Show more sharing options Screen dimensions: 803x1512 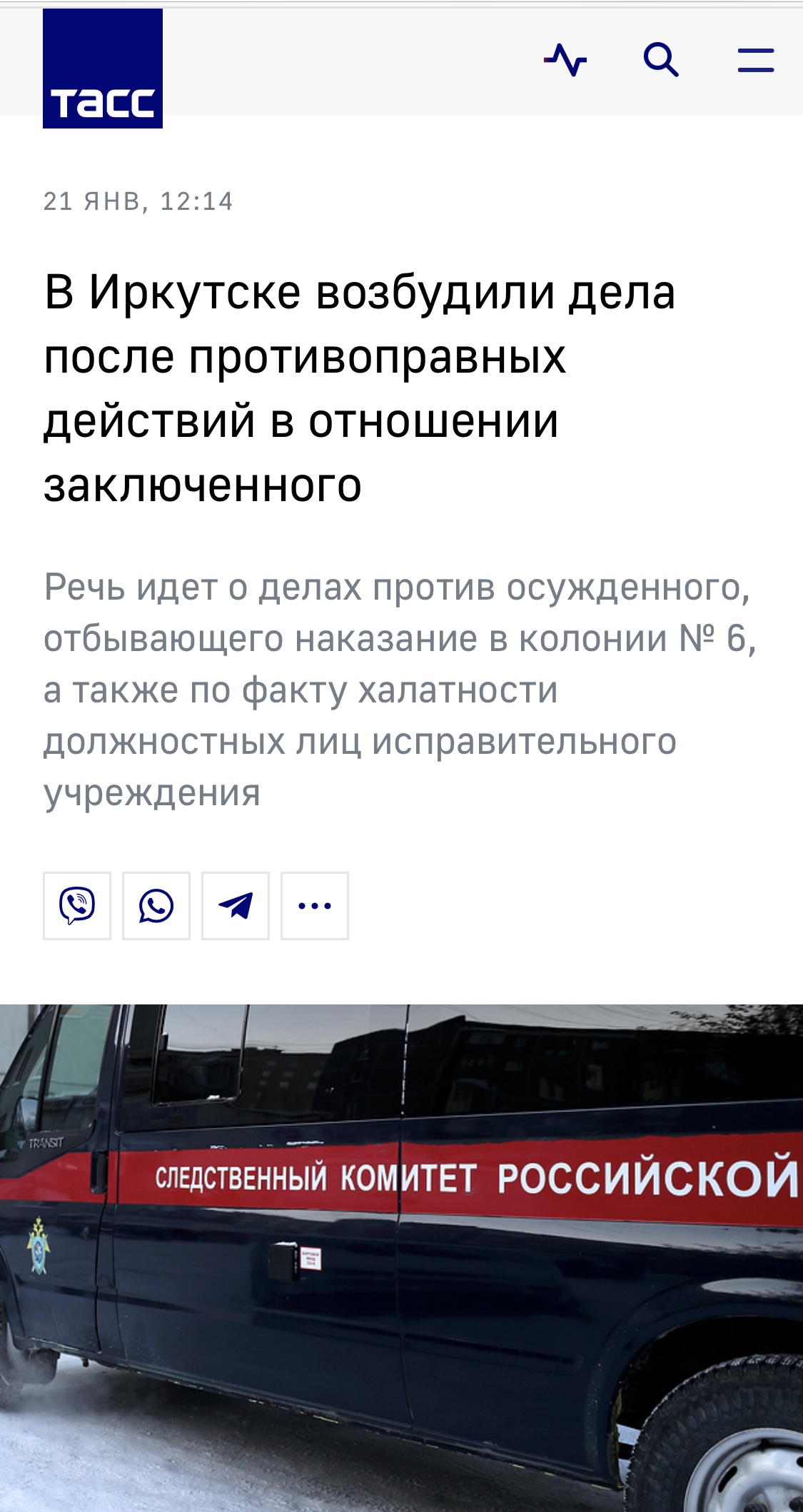315,906
